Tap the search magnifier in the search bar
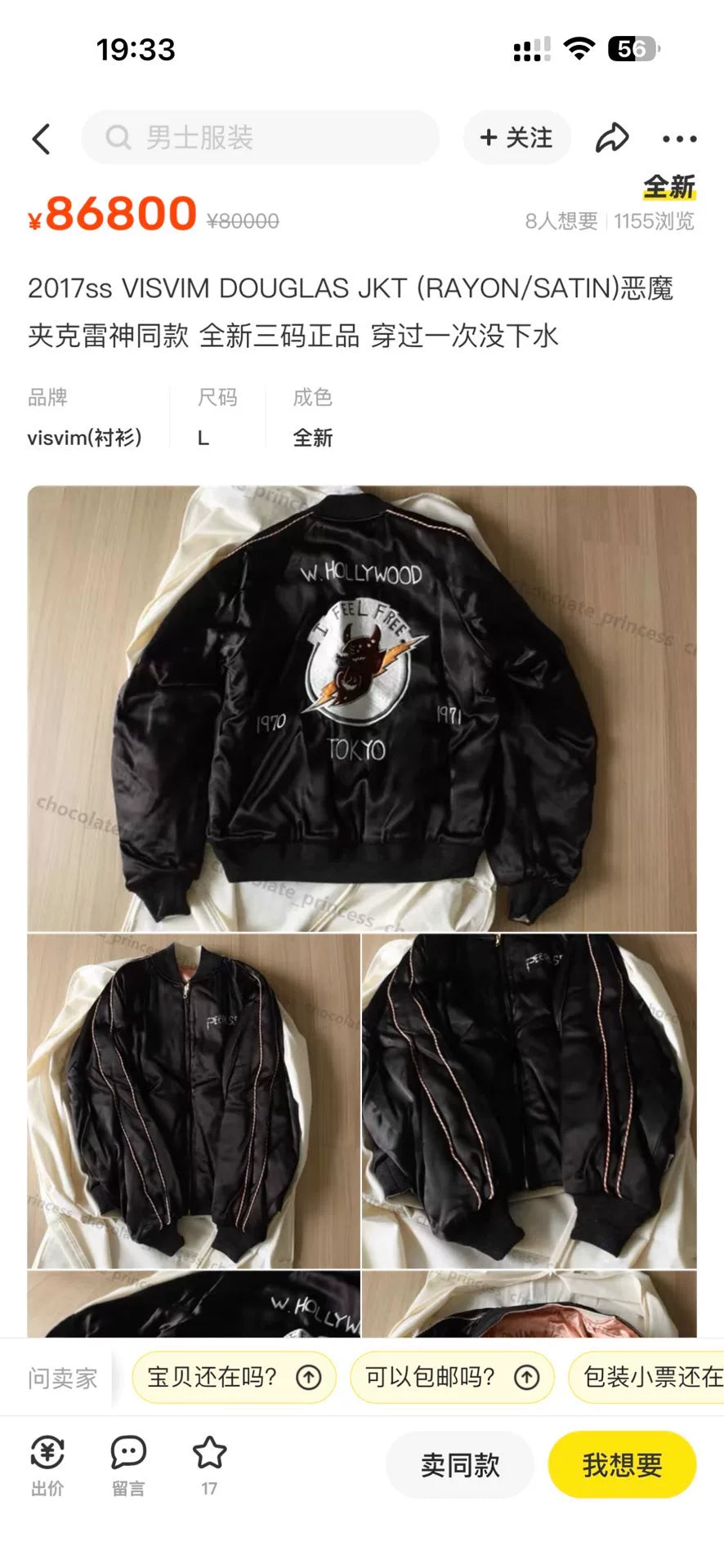This screenshot has width=724, height=1568. click(x=120, y=137)
